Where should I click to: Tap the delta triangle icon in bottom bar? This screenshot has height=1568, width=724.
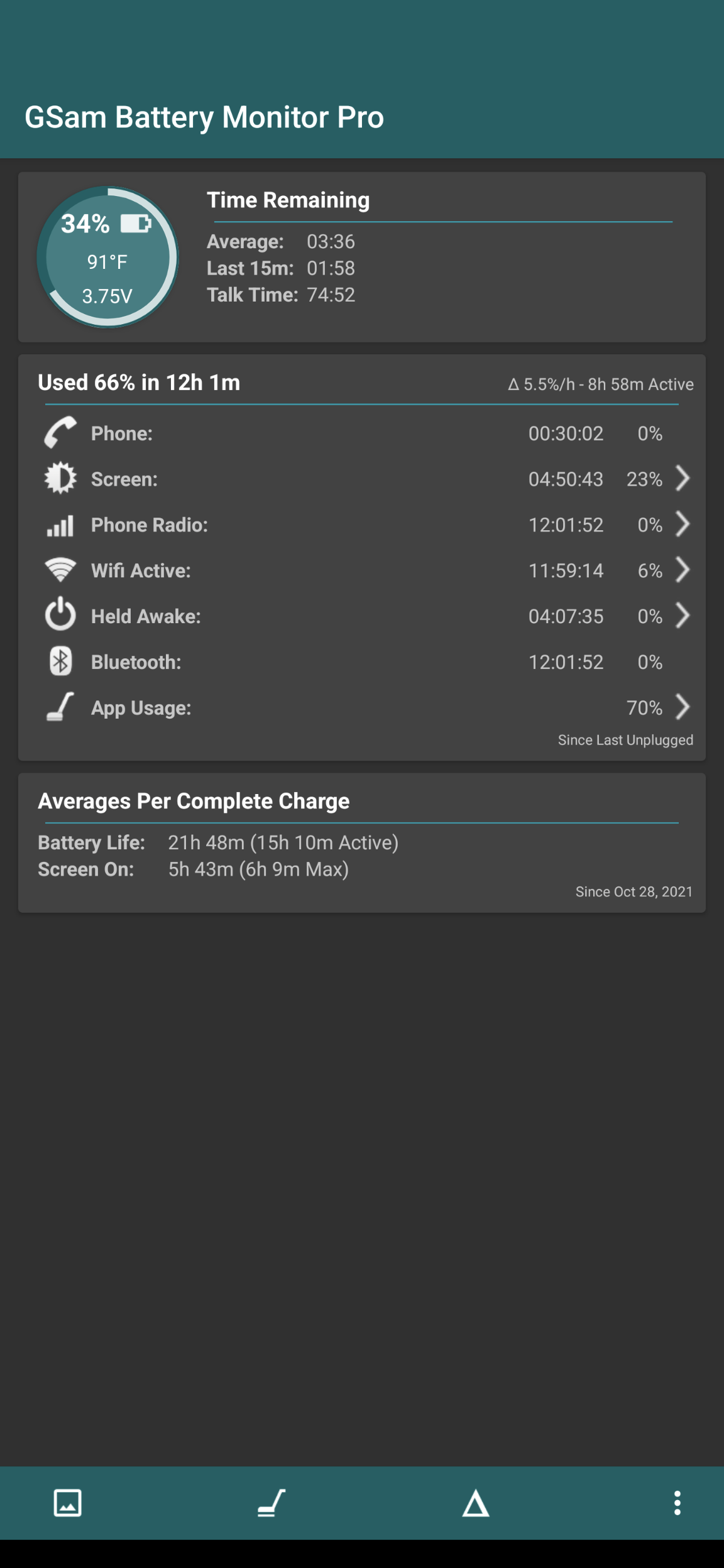pos(476,1503)
